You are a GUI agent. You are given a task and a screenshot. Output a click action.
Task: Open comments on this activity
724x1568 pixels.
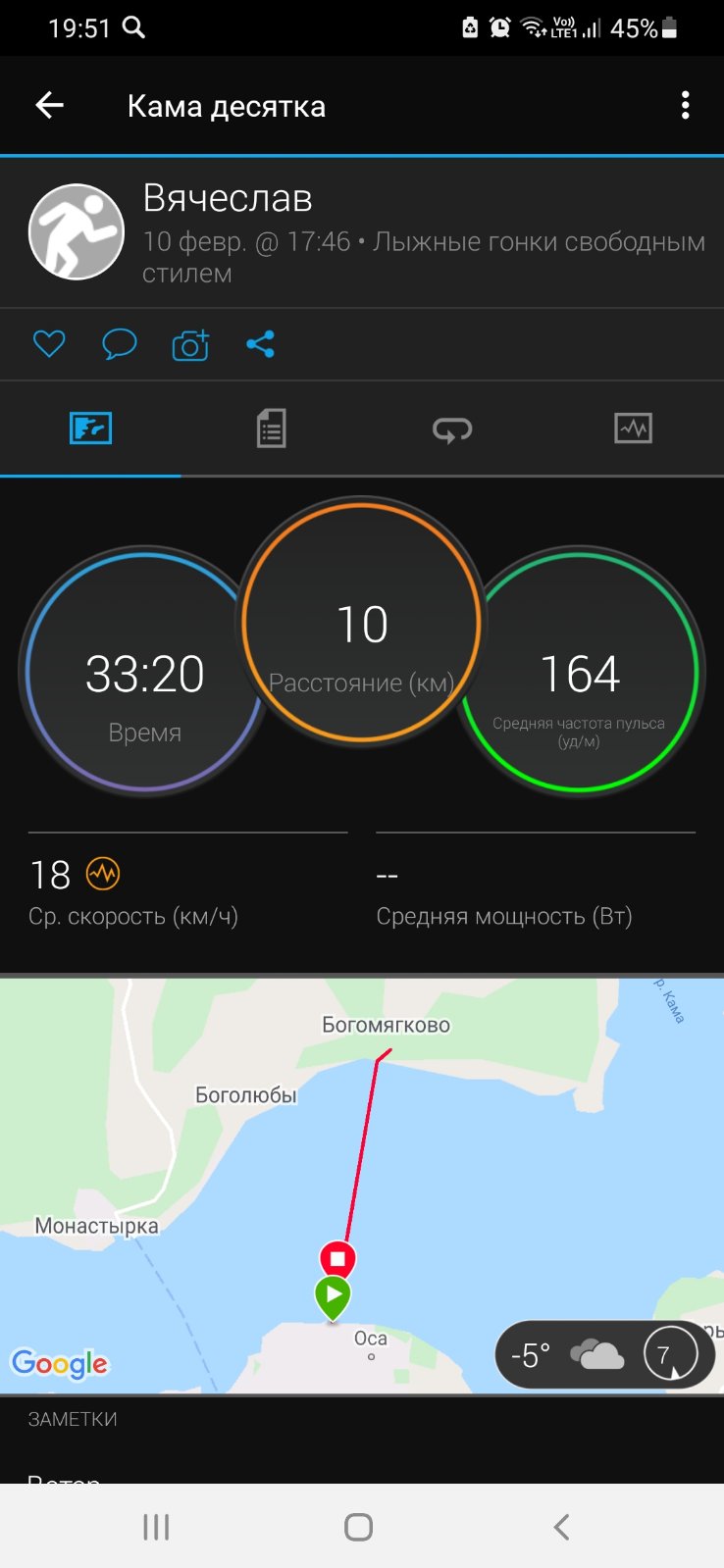(120, 344)
